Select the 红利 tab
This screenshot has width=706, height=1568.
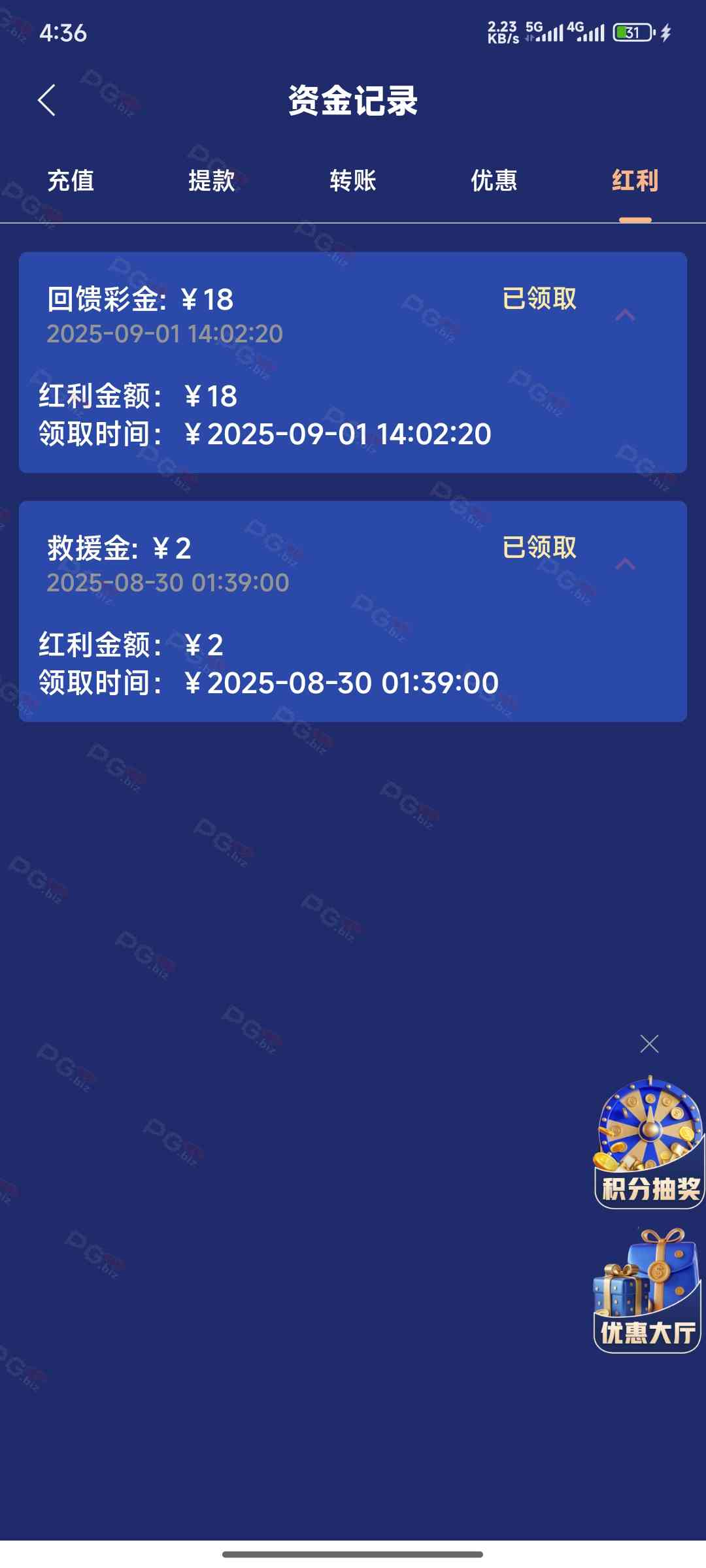point(635,181)
